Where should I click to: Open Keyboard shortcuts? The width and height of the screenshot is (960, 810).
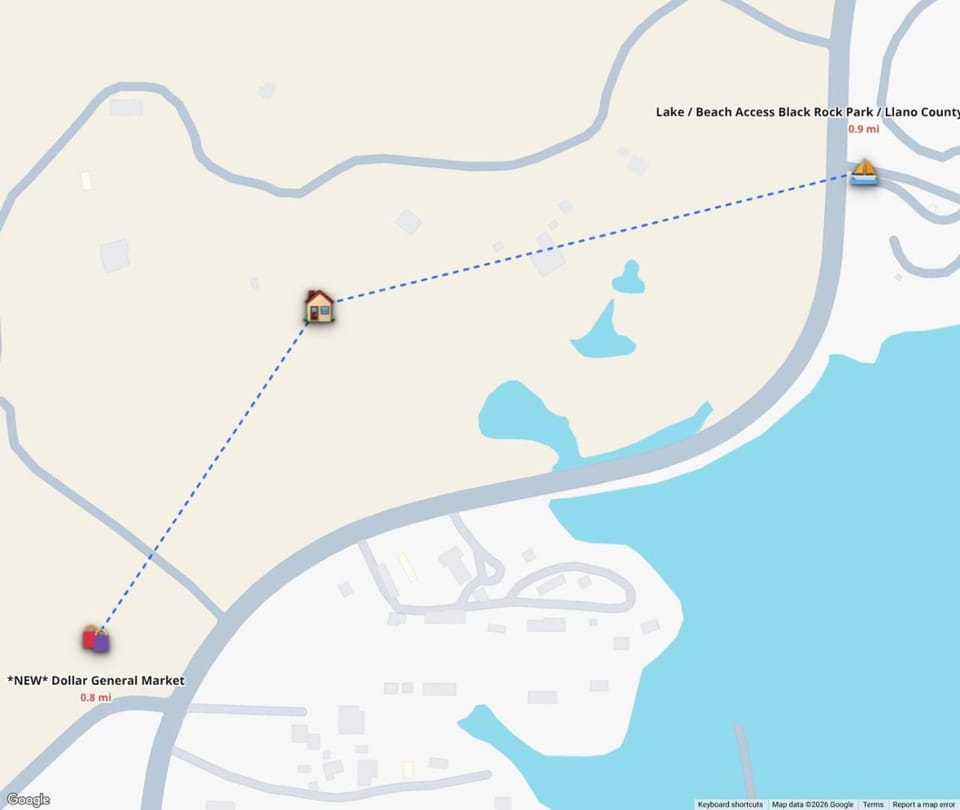(x=730, y=804)
